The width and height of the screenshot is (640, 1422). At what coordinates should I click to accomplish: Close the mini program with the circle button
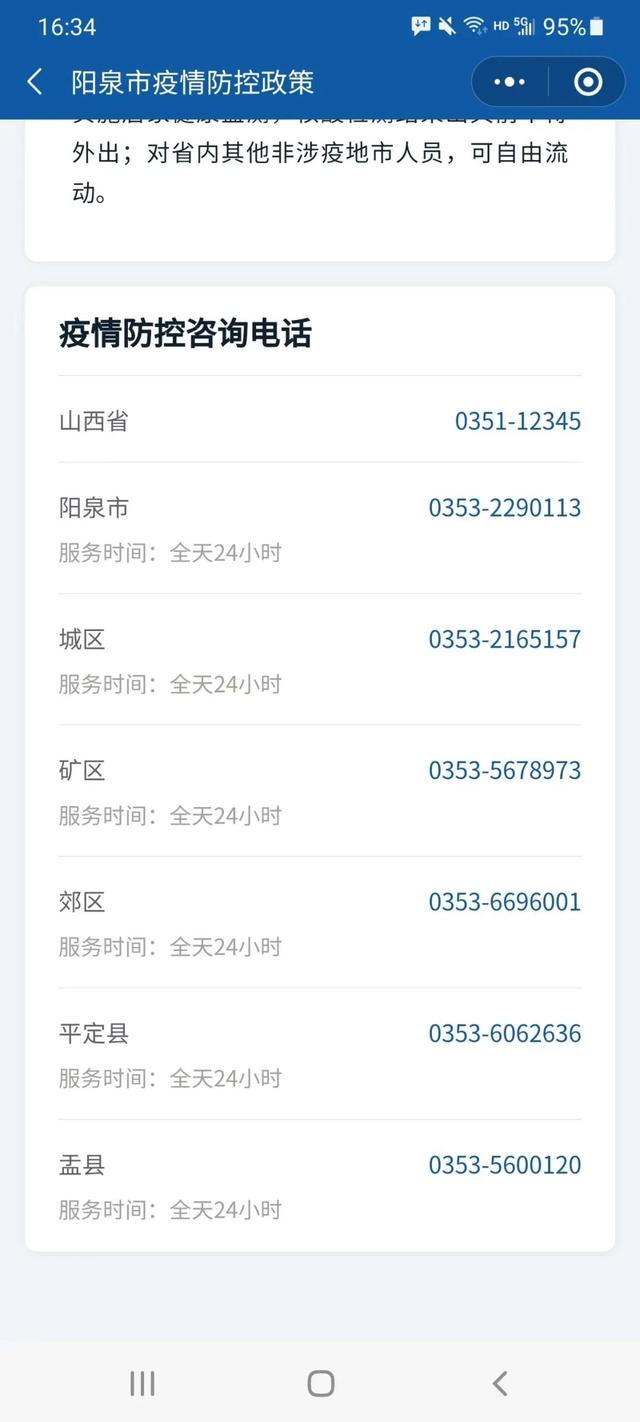click(x=589, y=82)
